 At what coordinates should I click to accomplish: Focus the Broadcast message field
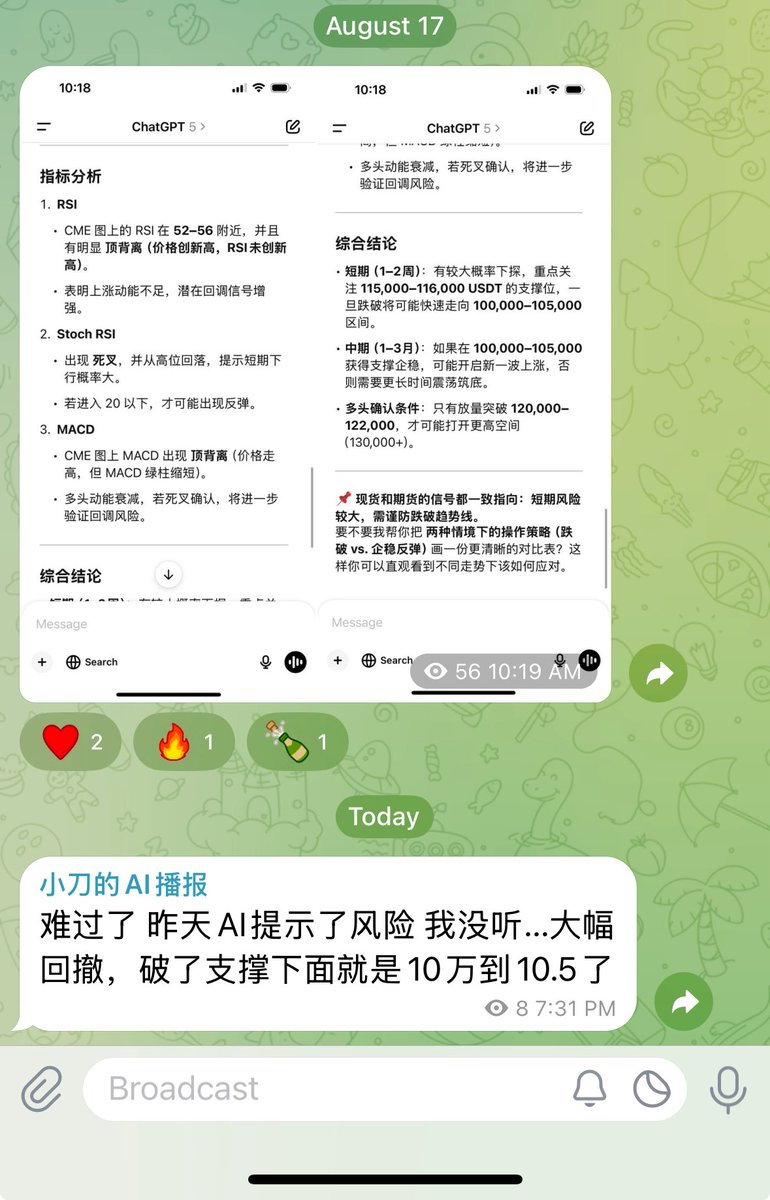330,1088
